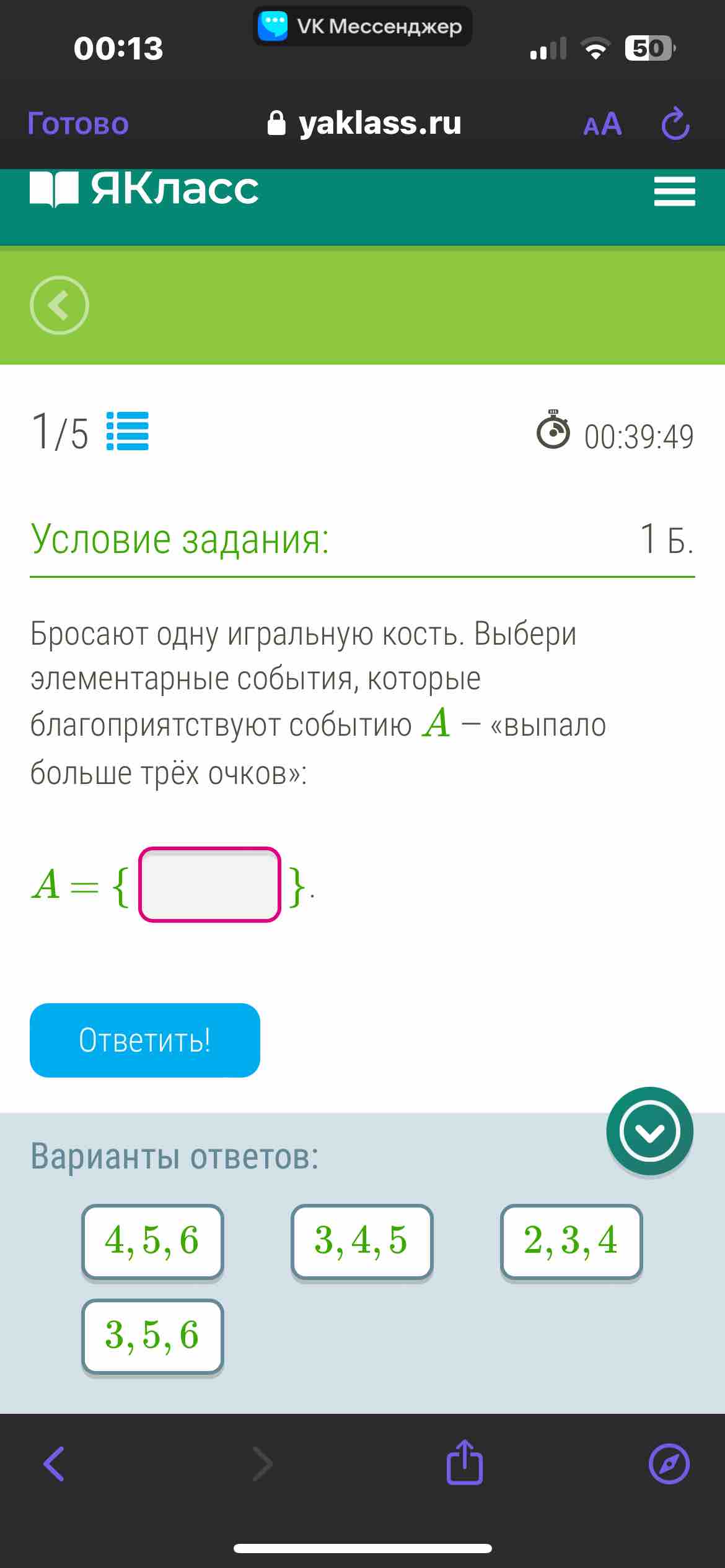
Task: Return to VK Мессенджер via the top pill
Action: pos(362,26)
